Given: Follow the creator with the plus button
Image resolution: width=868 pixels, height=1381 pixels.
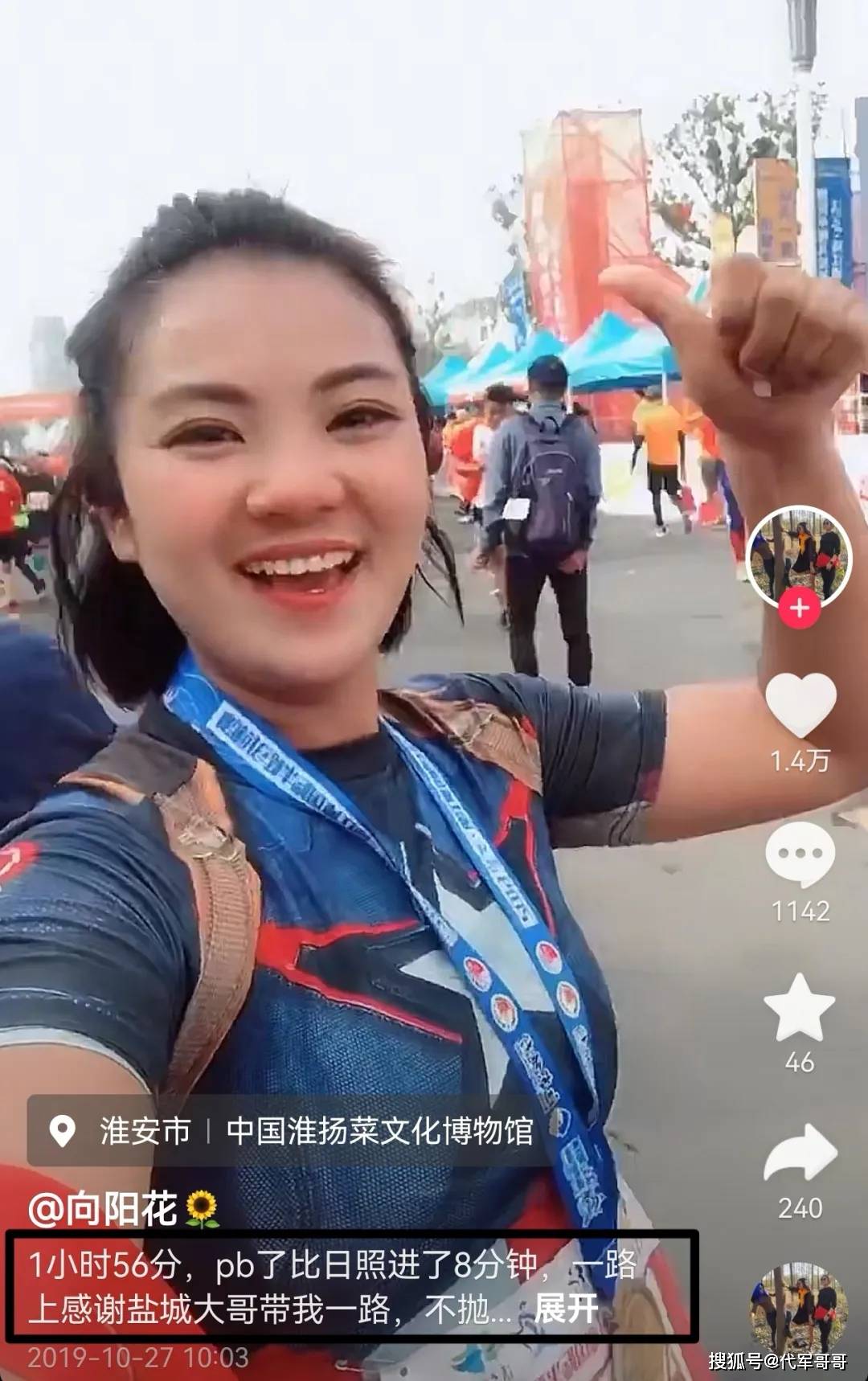Looking at the screenshot, I should pos(799,608).
